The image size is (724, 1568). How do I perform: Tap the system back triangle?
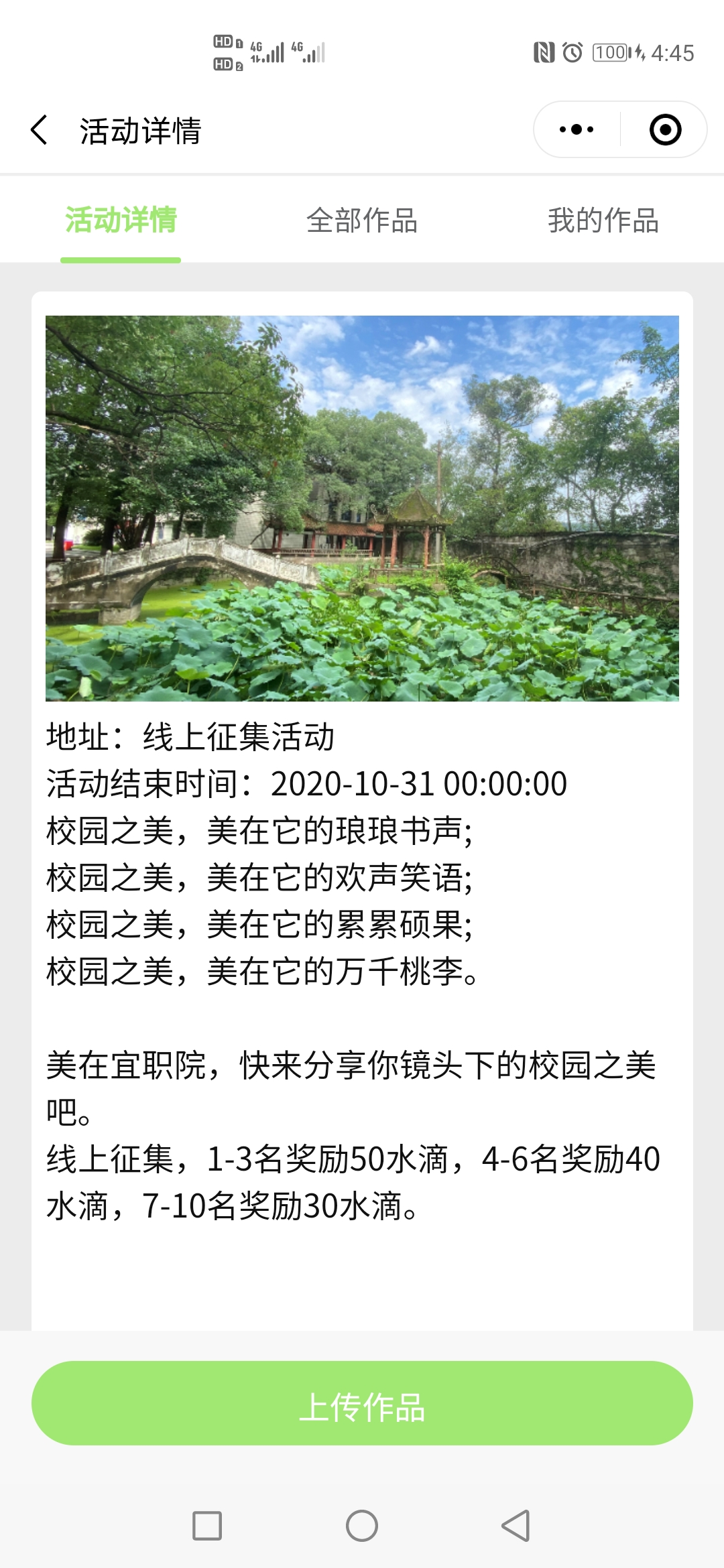(x=516, y=1526)
